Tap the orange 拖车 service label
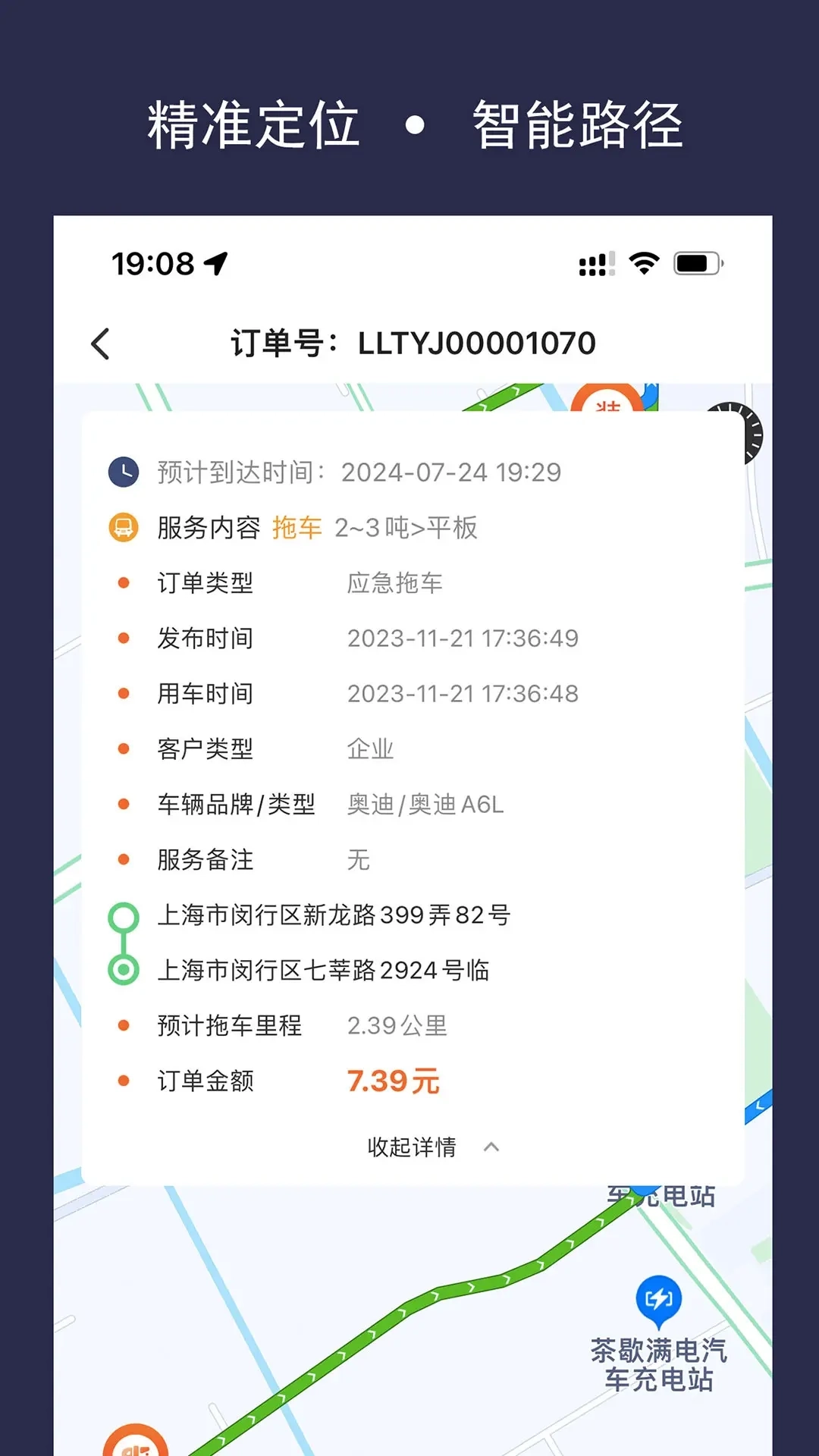Screen dimensions: 819x1456 click(296, 526)
